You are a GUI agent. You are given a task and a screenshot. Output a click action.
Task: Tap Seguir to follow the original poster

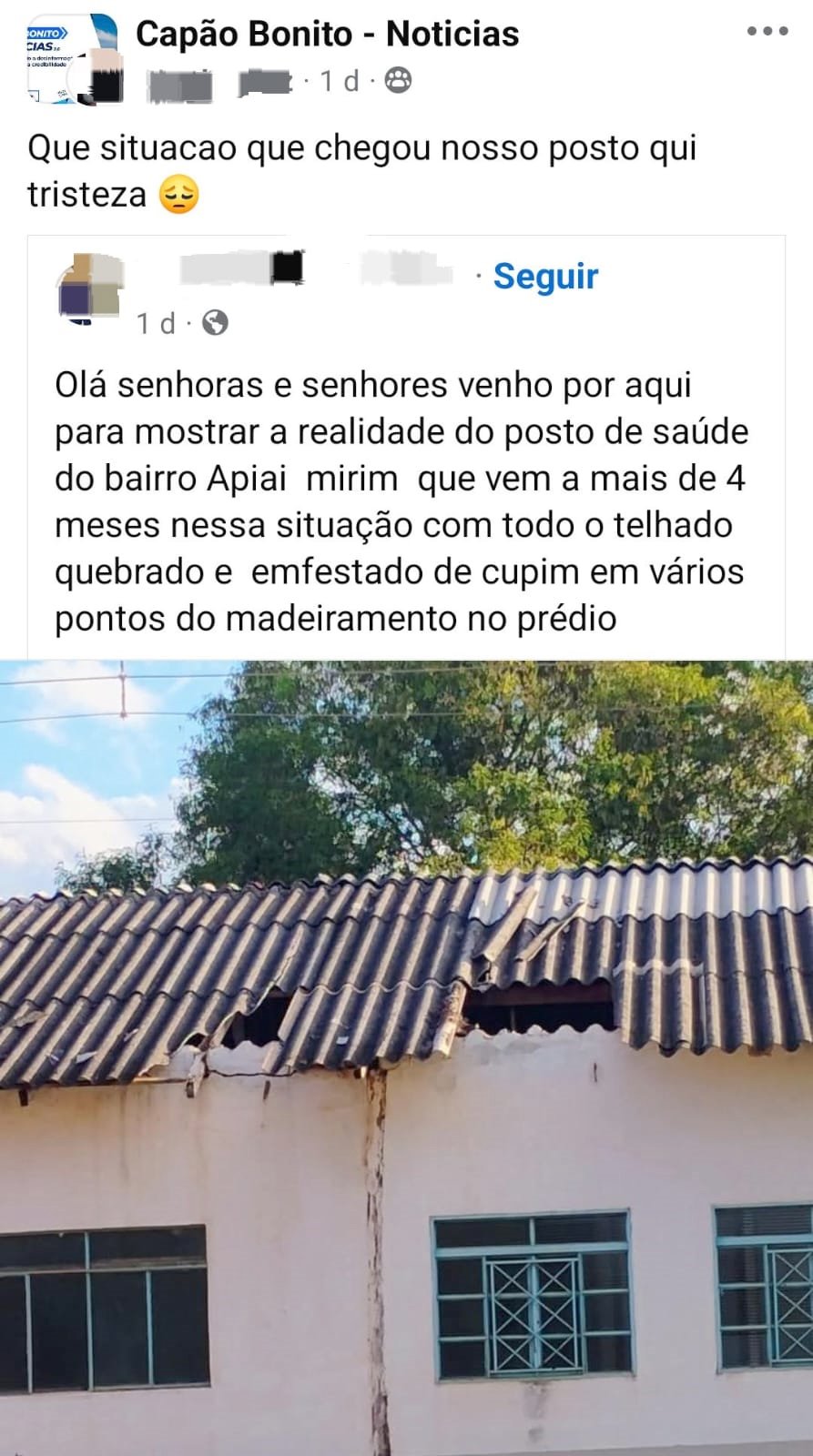pos(545,277)
